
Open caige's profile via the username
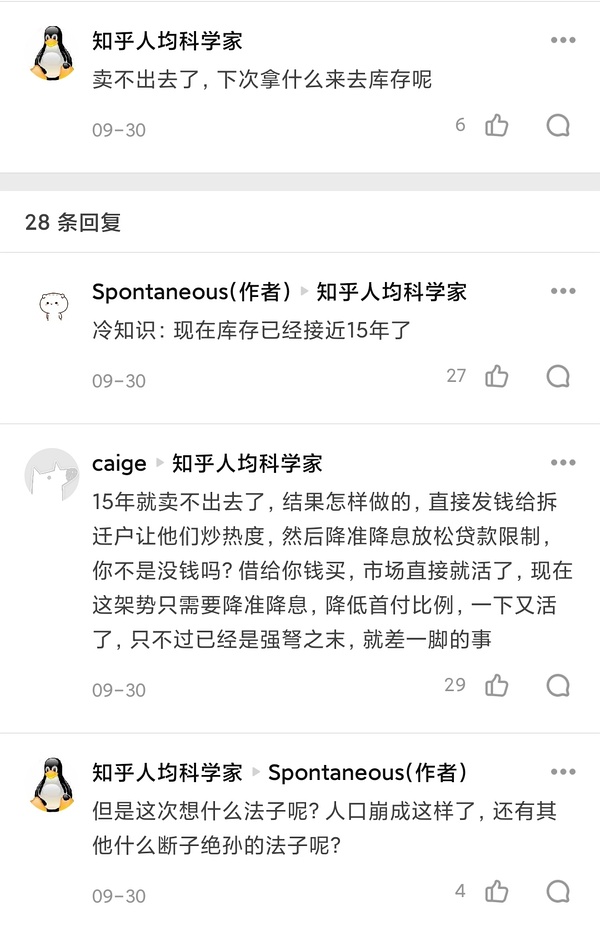pos(119,463)
